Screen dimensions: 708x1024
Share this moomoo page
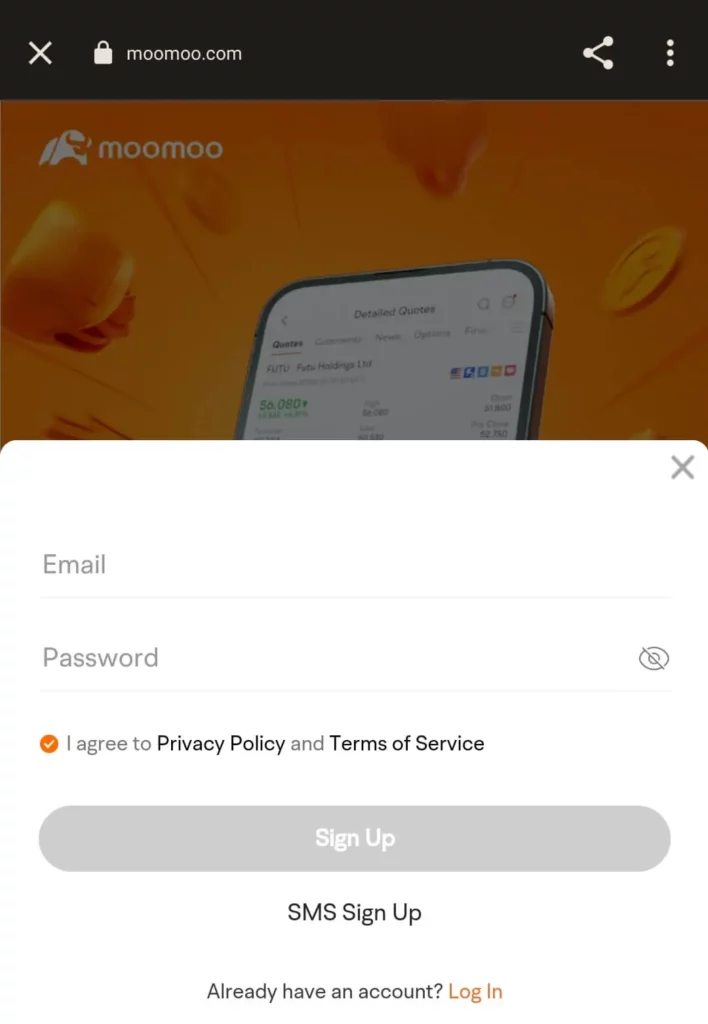598,53
